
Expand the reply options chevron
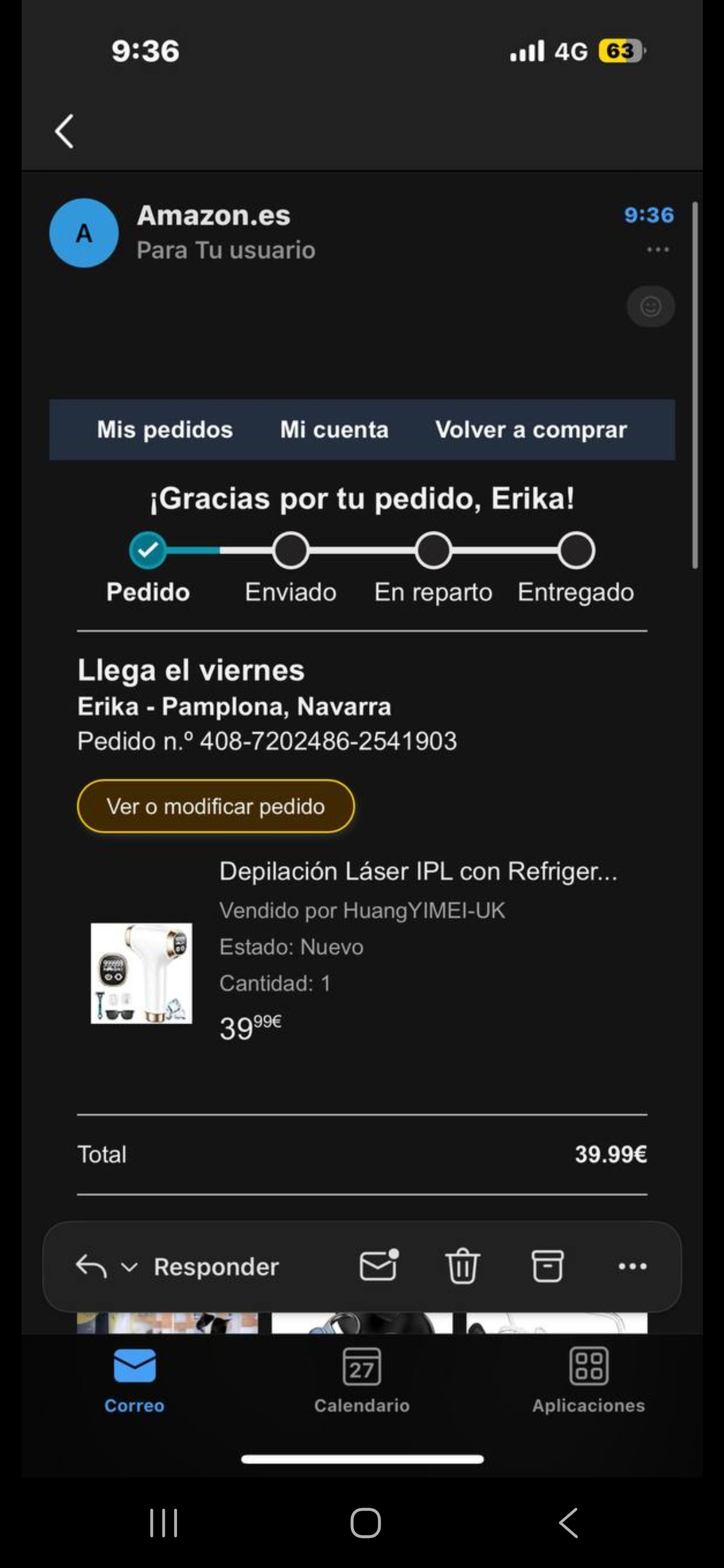click(129, 1267)
